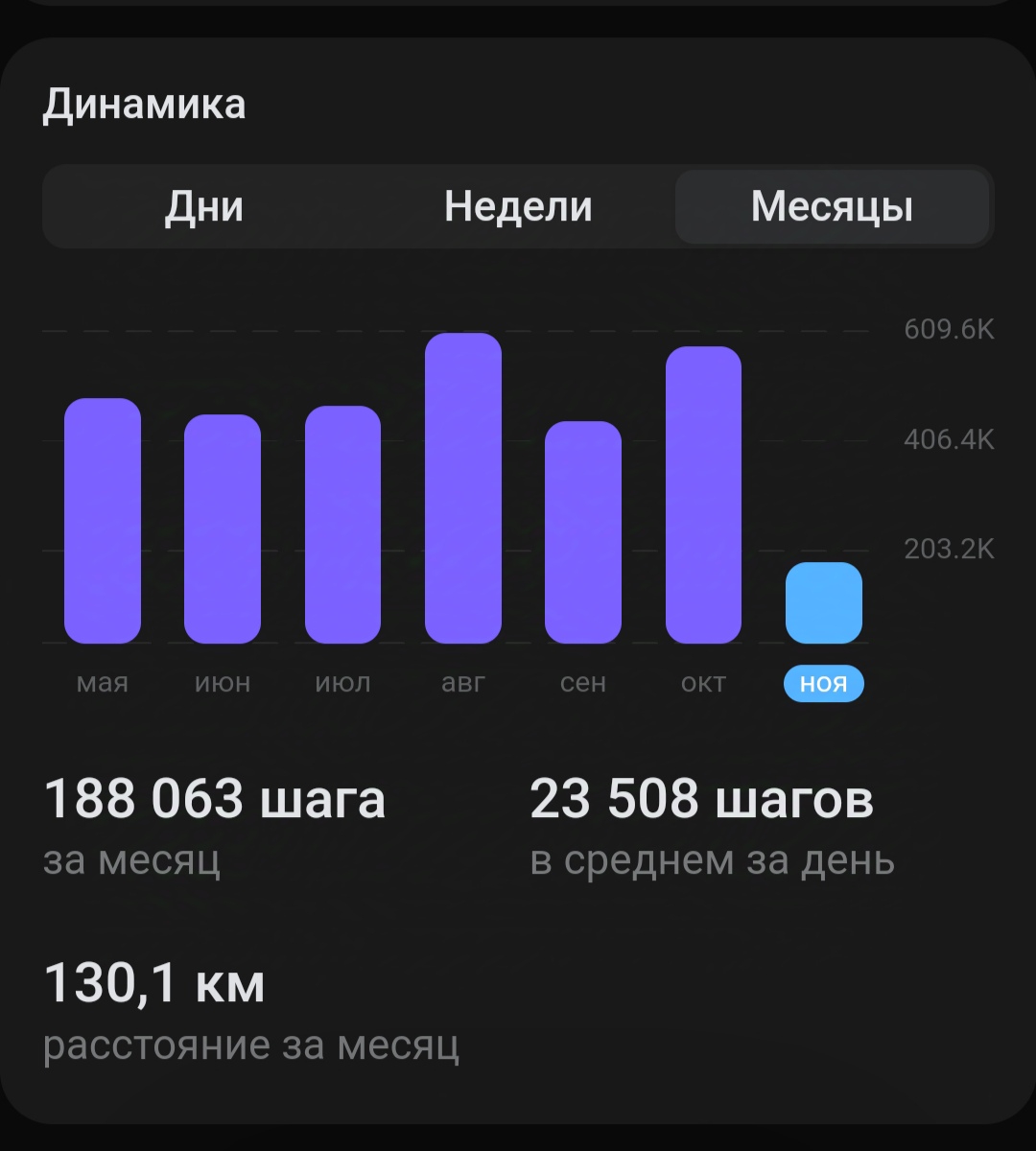Tap the июл bar in the chart
1036x1151 pixels.
point(342,525)
